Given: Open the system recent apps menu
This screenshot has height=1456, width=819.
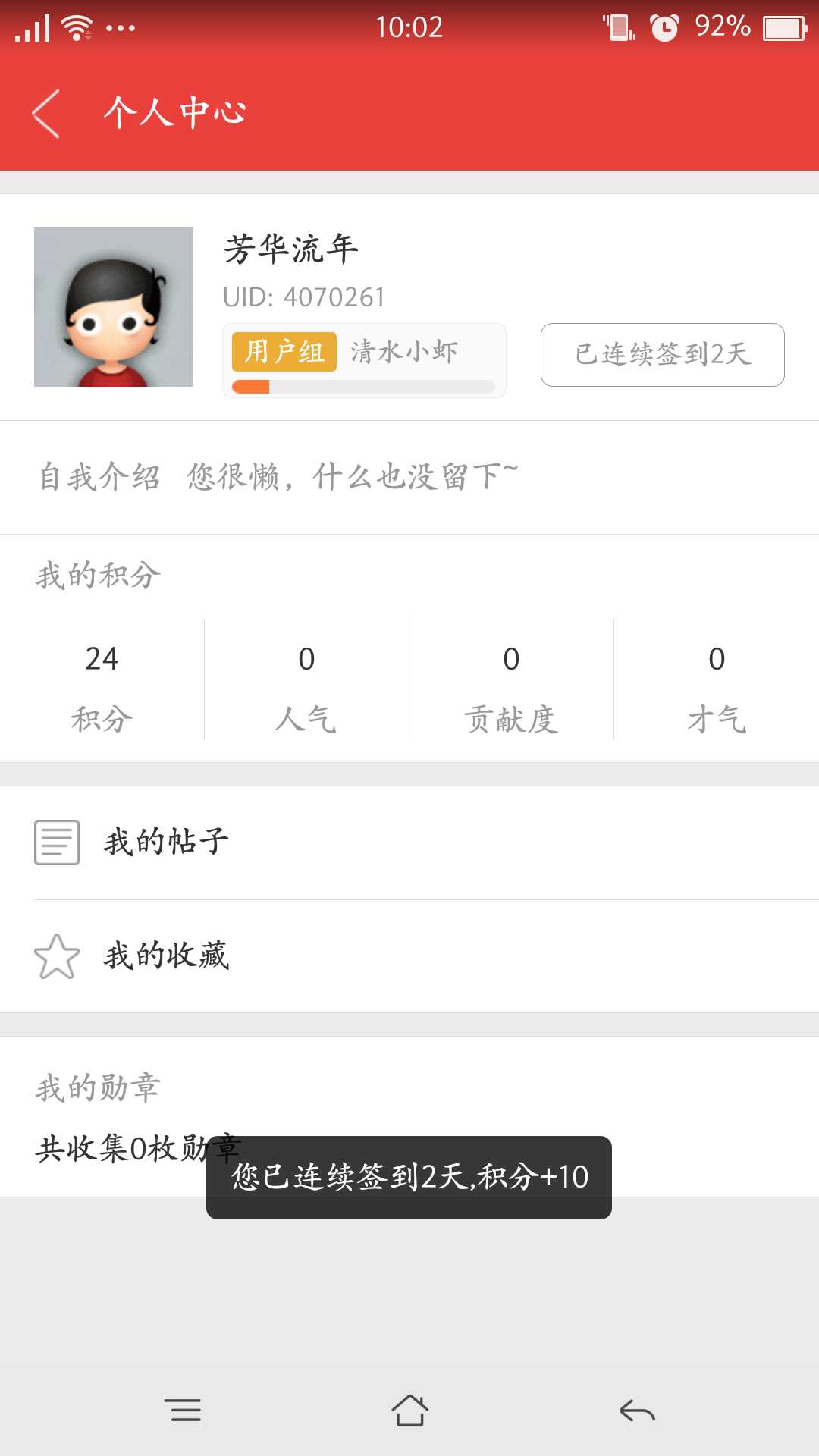Looking at the screenshot, I should 183,1410.
